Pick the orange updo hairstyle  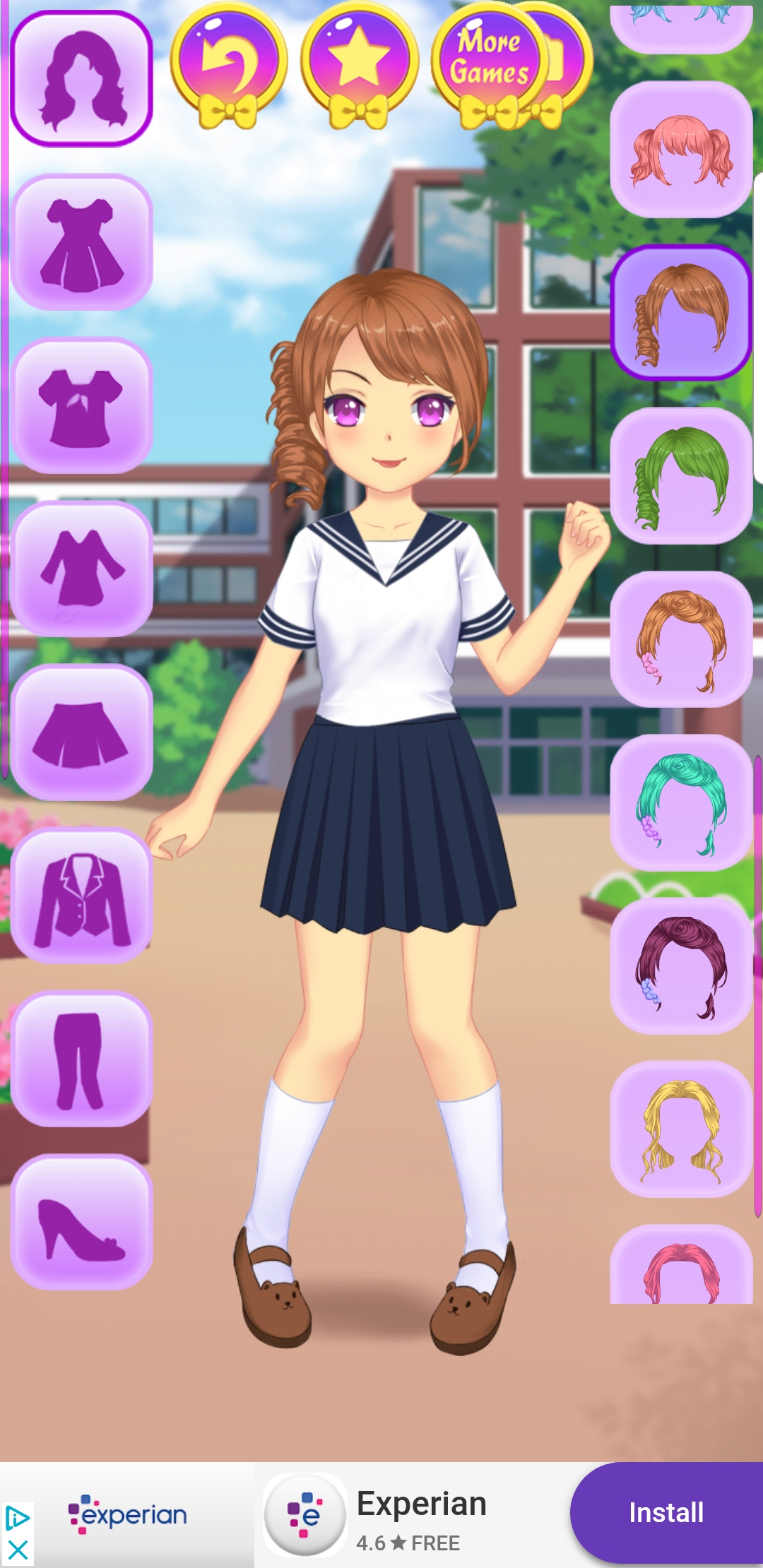(681, 639)
